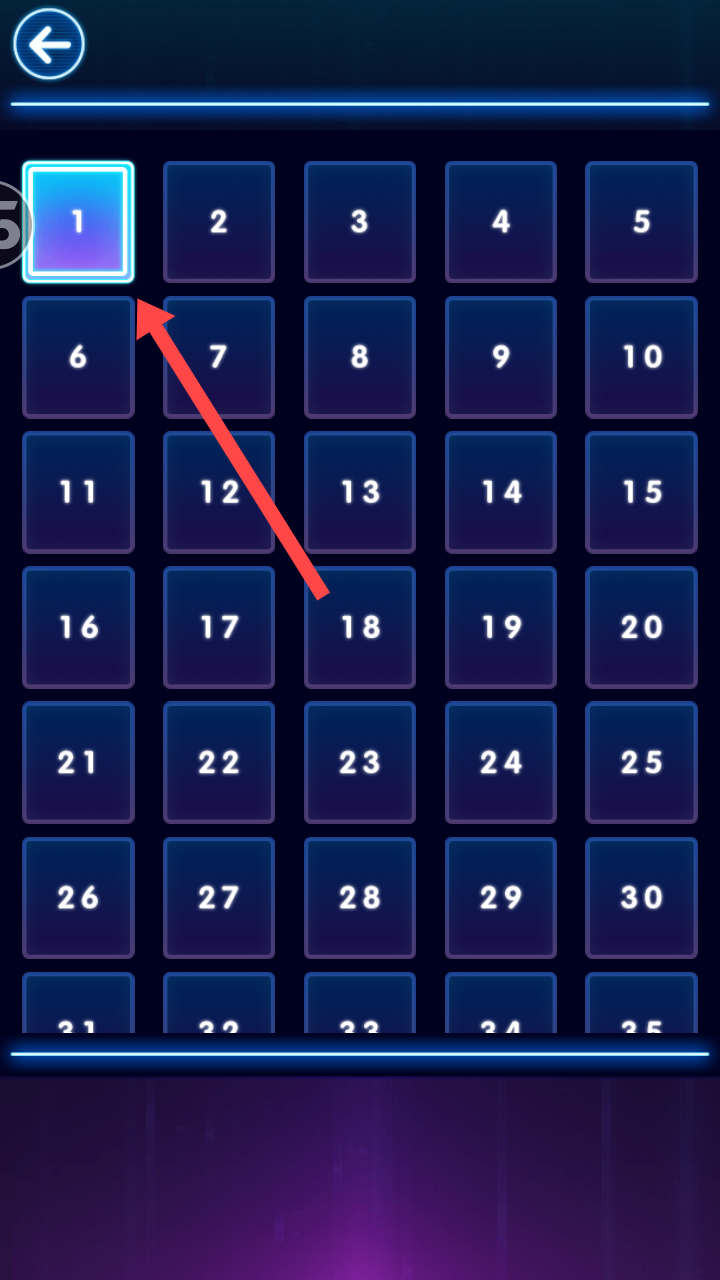The image size is (720, 1280).
Task: Open level 7
Action: (x=219, y=357)
